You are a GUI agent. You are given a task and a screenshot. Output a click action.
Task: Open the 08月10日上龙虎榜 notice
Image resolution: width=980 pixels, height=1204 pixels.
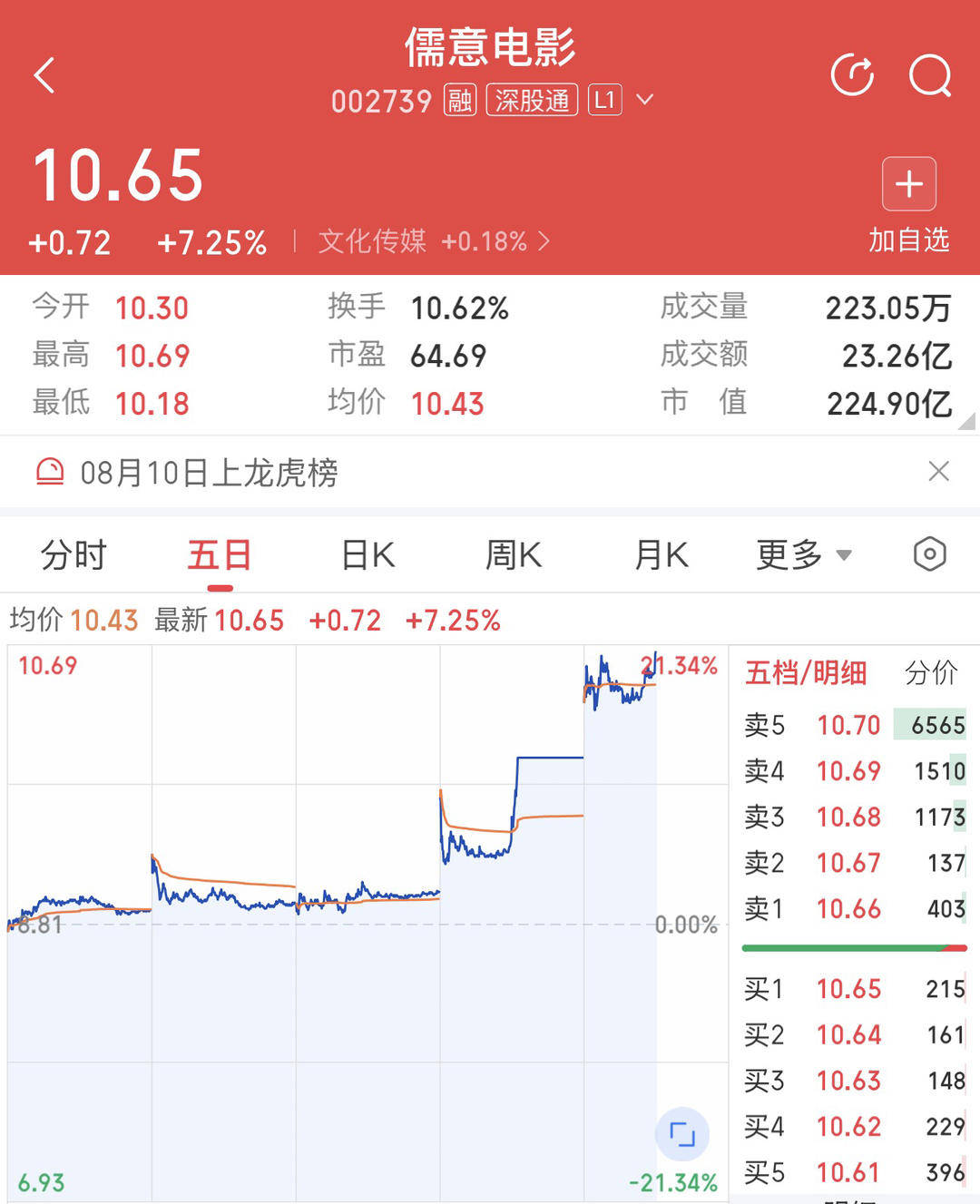click(209, 472)
